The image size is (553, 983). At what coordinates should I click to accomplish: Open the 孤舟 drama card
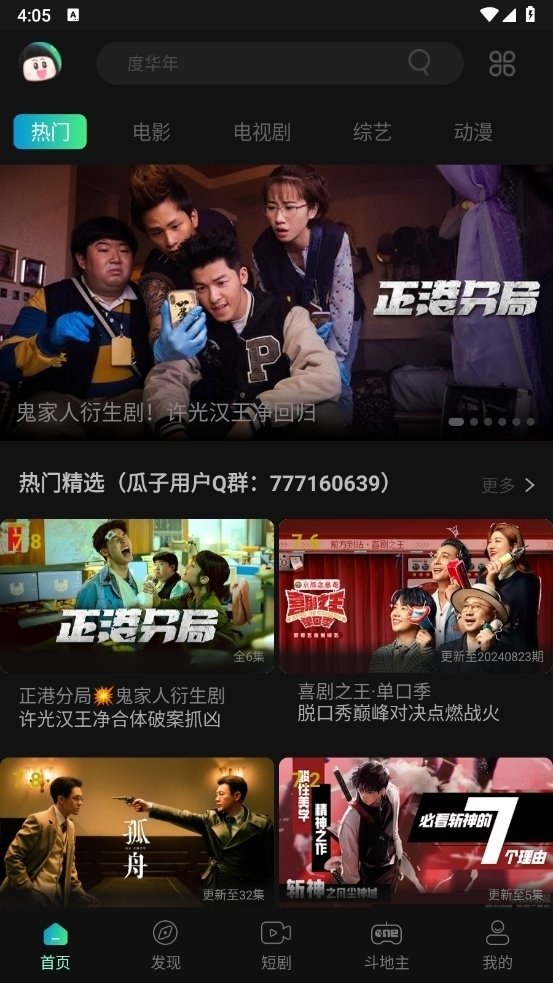(137, 831)
